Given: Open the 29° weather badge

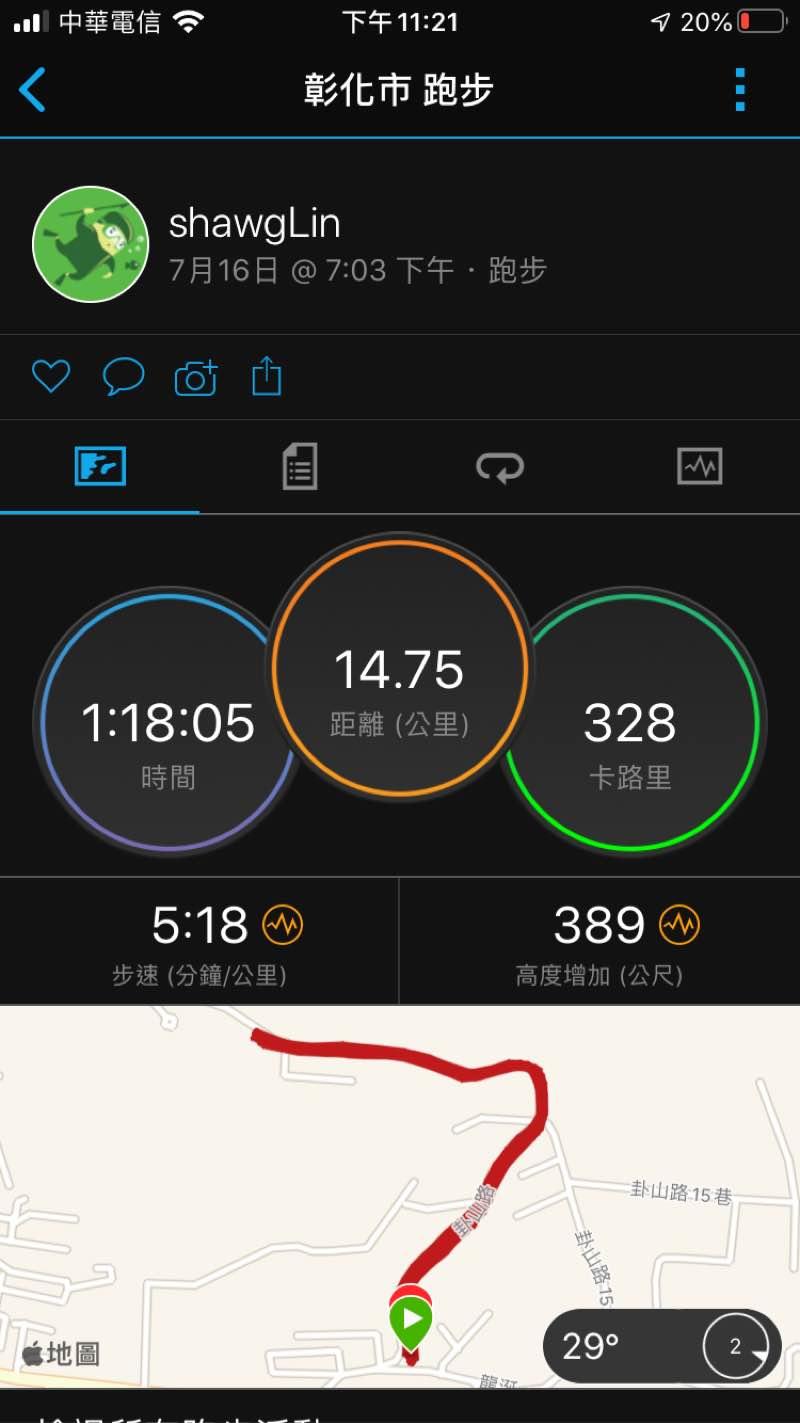Looking at the screenshot, I should 662,1346.
